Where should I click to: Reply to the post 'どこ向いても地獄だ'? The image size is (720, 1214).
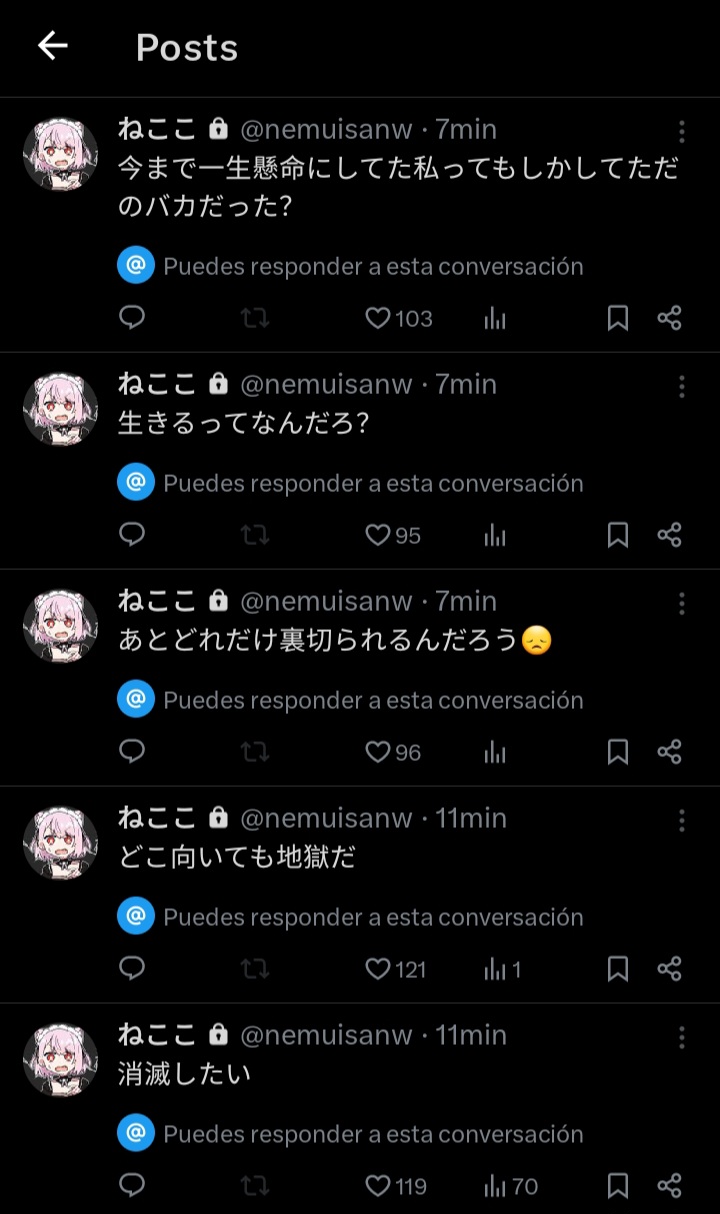click(x=132, y=969)
